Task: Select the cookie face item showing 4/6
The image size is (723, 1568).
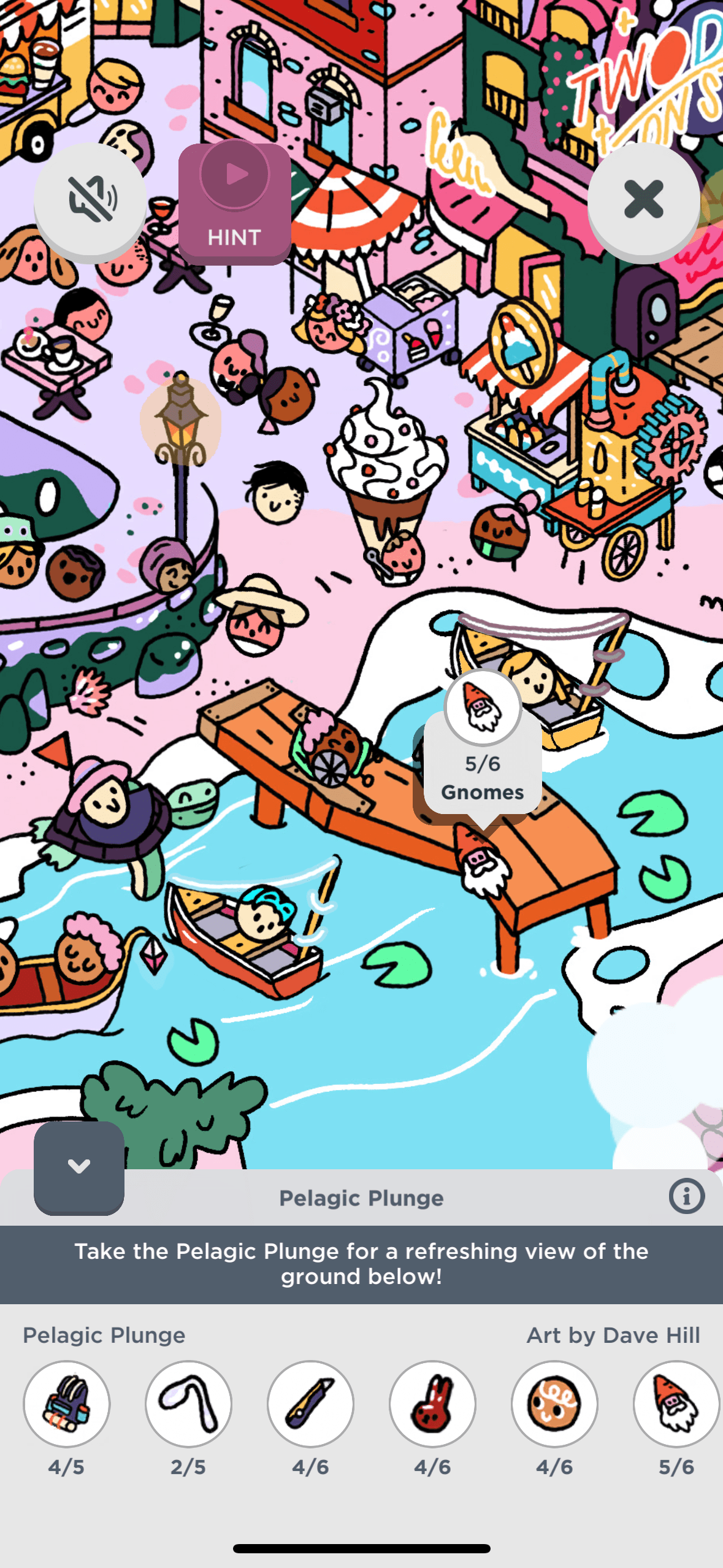Action: 554,1402
